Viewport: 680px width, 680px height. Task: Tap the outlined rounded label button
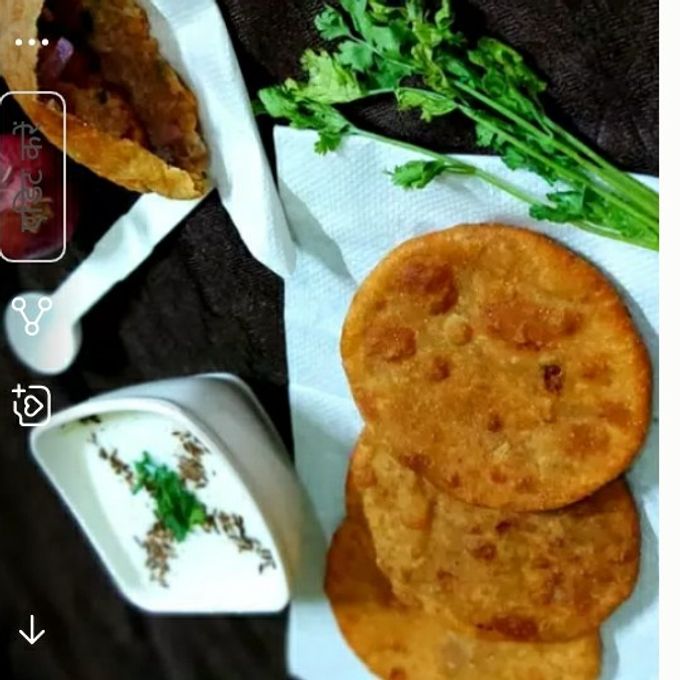[33, 177]
